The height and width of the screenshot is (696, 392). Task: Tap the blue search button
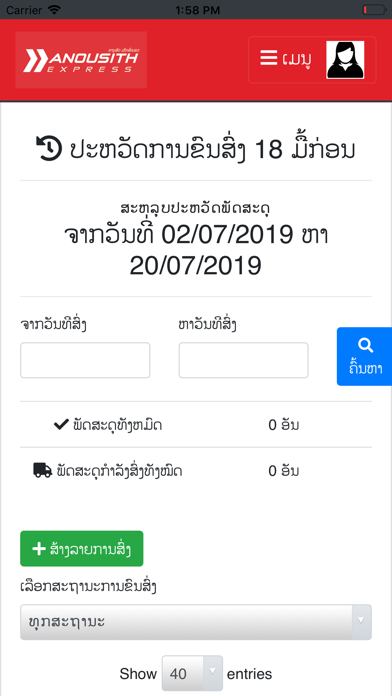click(x=364, y=356)
